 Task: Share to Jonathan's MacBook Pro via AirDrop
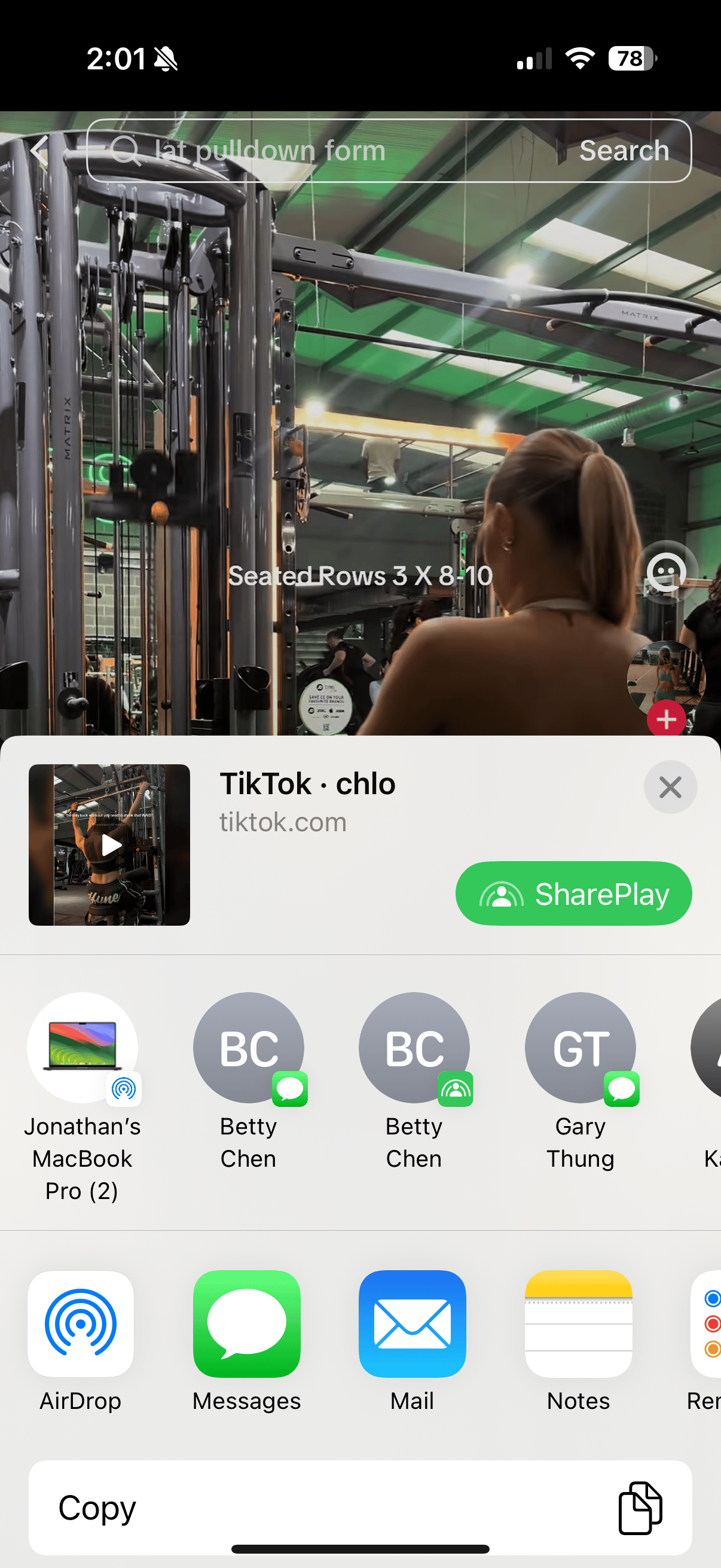pos(83,1049)
